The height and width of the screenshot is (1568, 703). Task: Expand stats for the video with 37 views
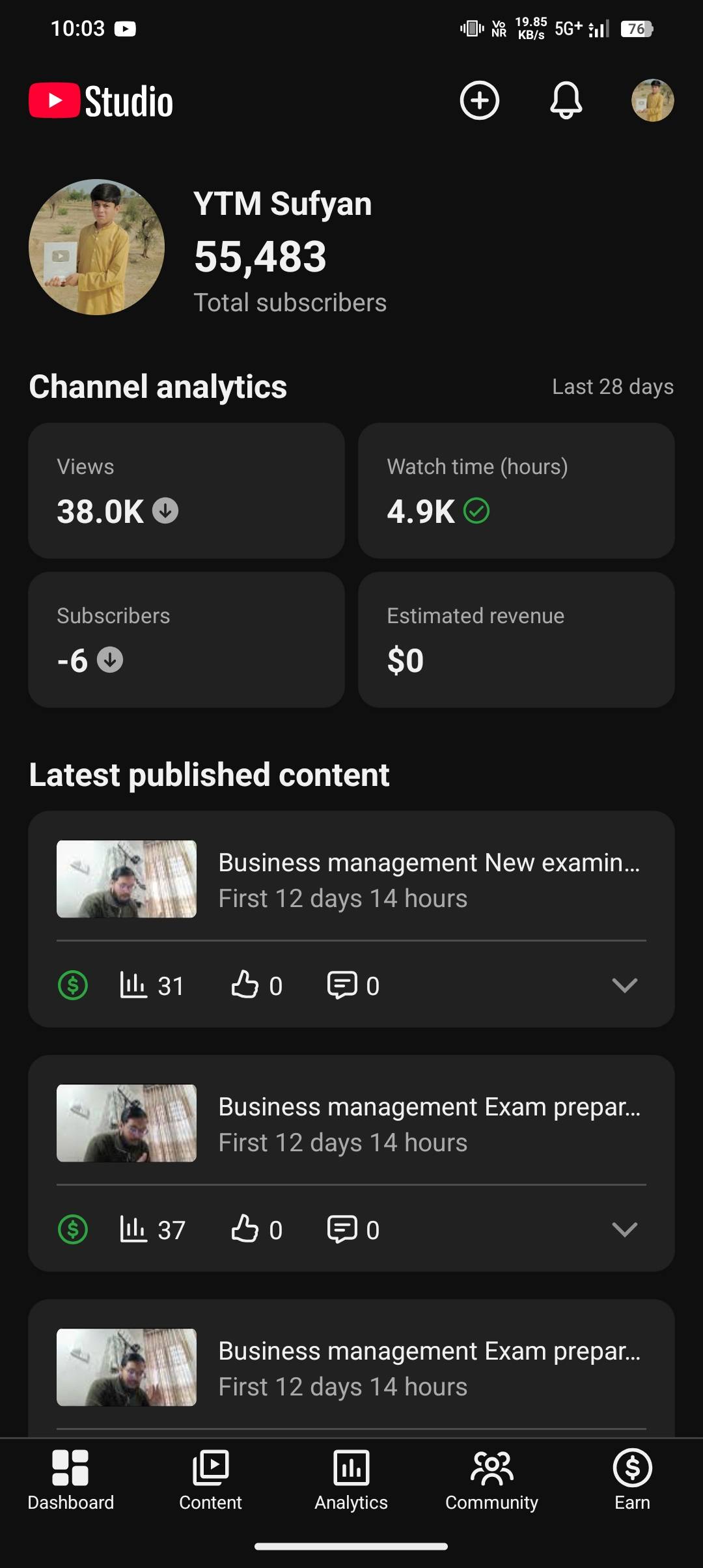coord(624,1229)
